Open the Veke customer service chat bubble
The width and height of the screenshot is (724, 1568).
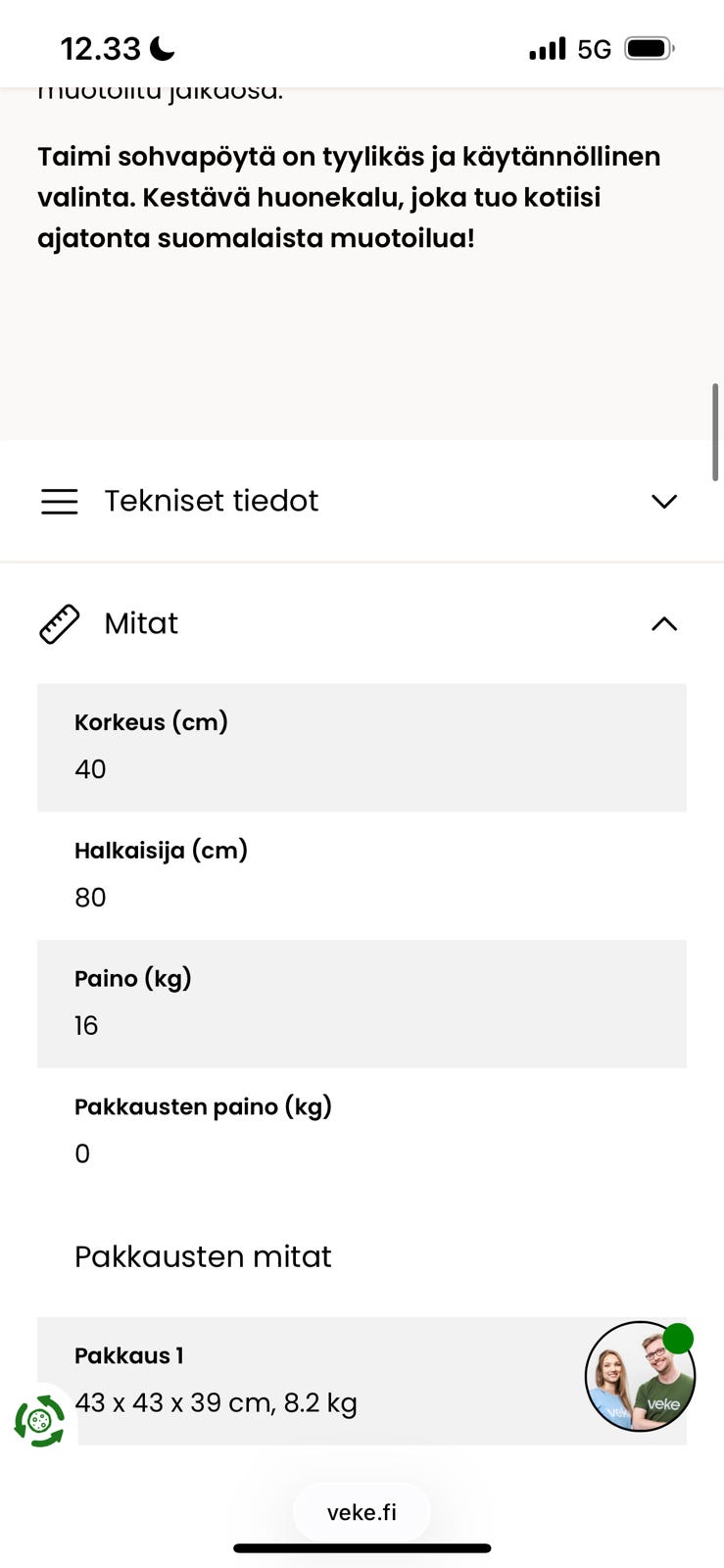[640, 1377]
